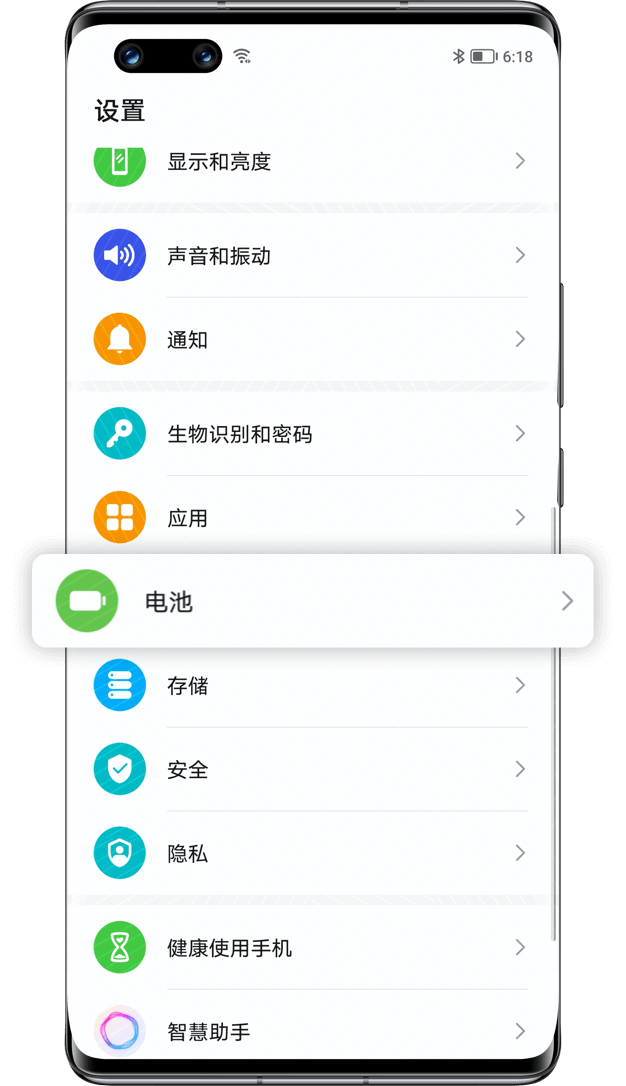Select the 应用 row
The height and width of the screenshot is (1086, 626).
tap(313, 515)
